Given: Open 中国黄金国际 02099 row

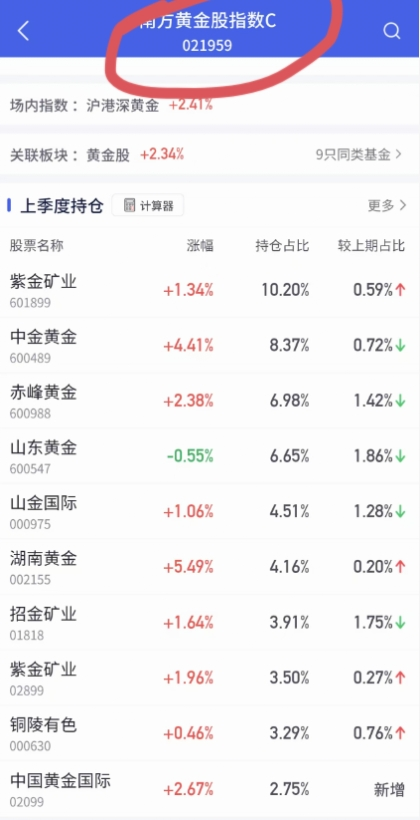Looking at the screenshot, I should point(210,789).
